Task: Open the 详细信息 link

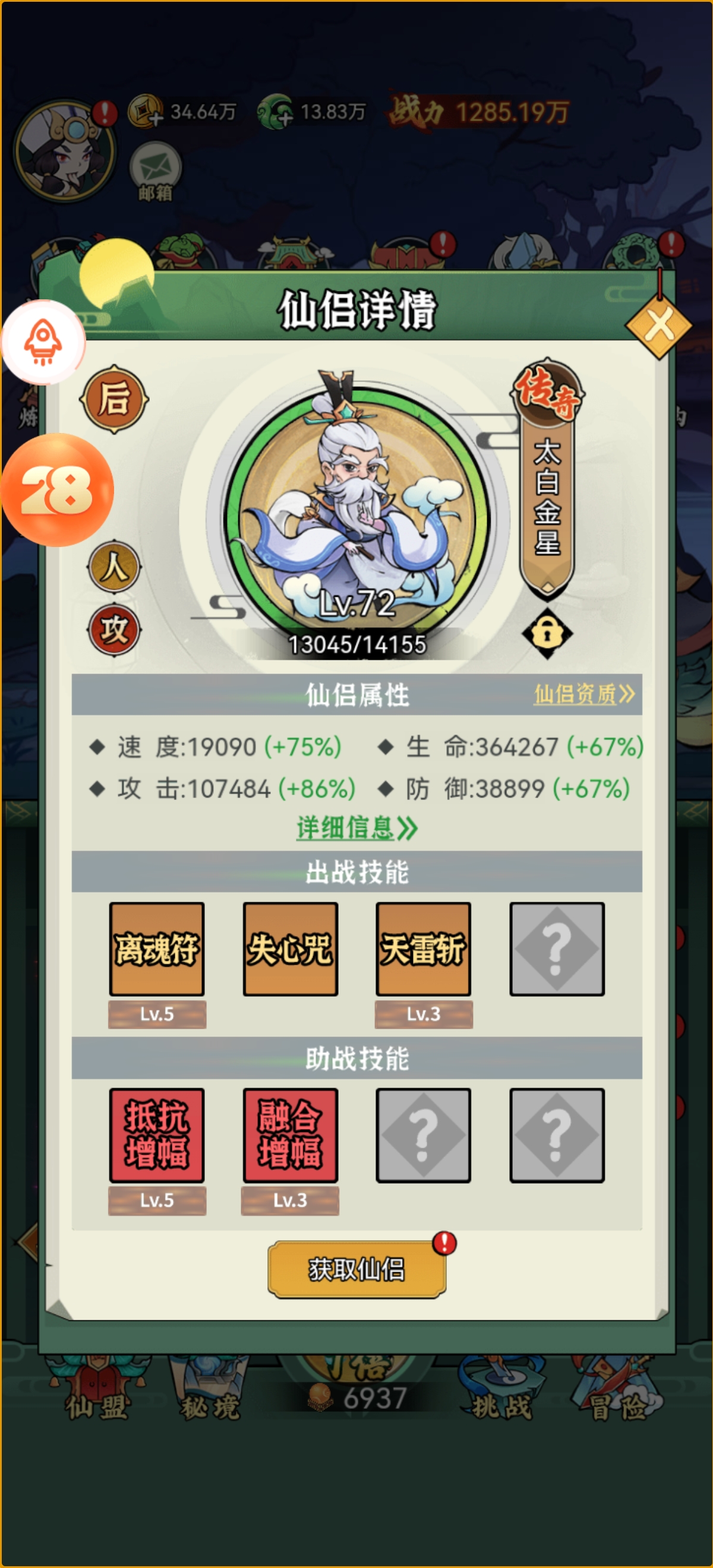Action: [357, 828]
